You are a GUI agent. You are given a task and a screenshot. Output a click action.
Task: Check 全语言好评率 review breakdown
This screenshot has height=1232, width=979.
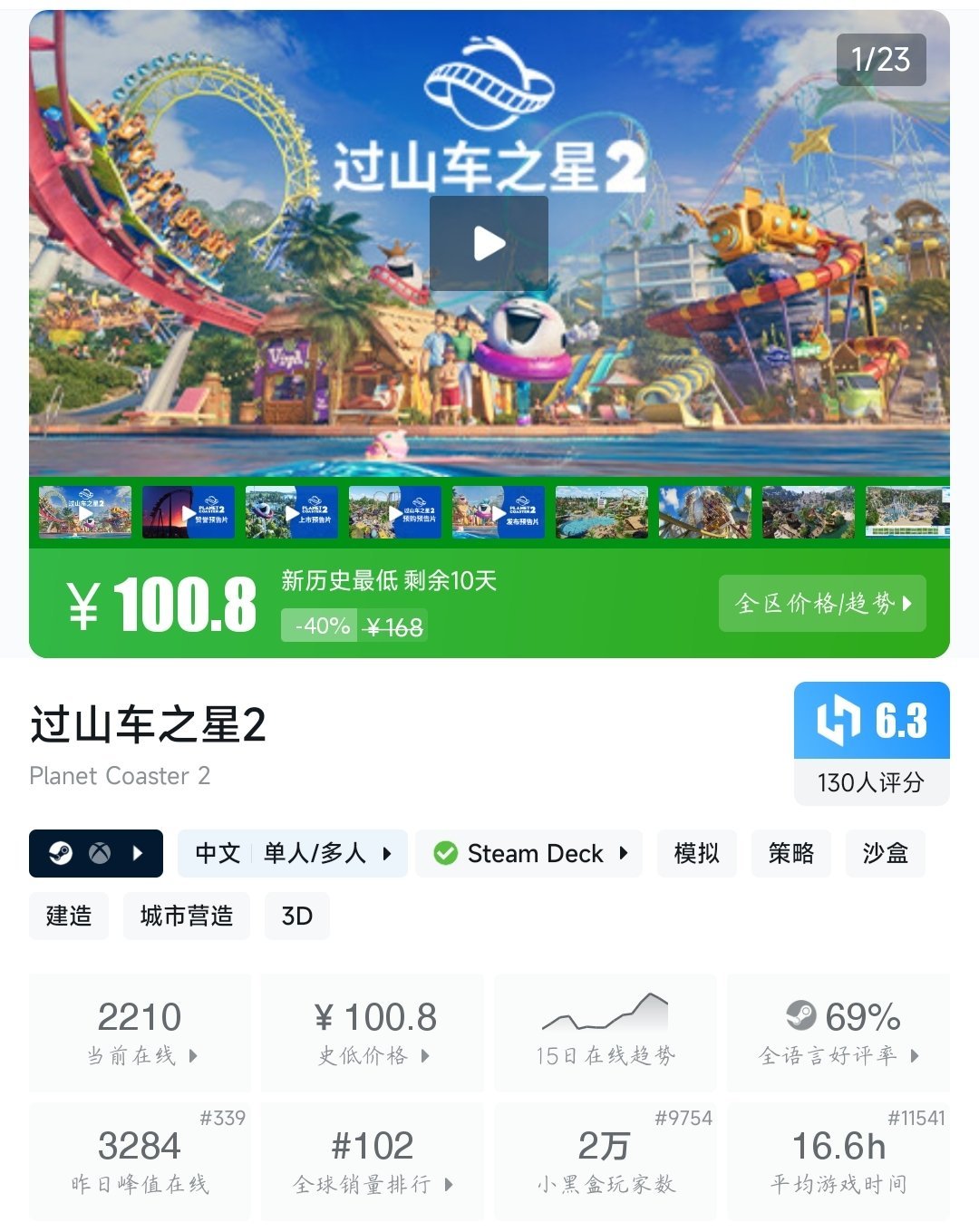click(x=838, y=1033)
